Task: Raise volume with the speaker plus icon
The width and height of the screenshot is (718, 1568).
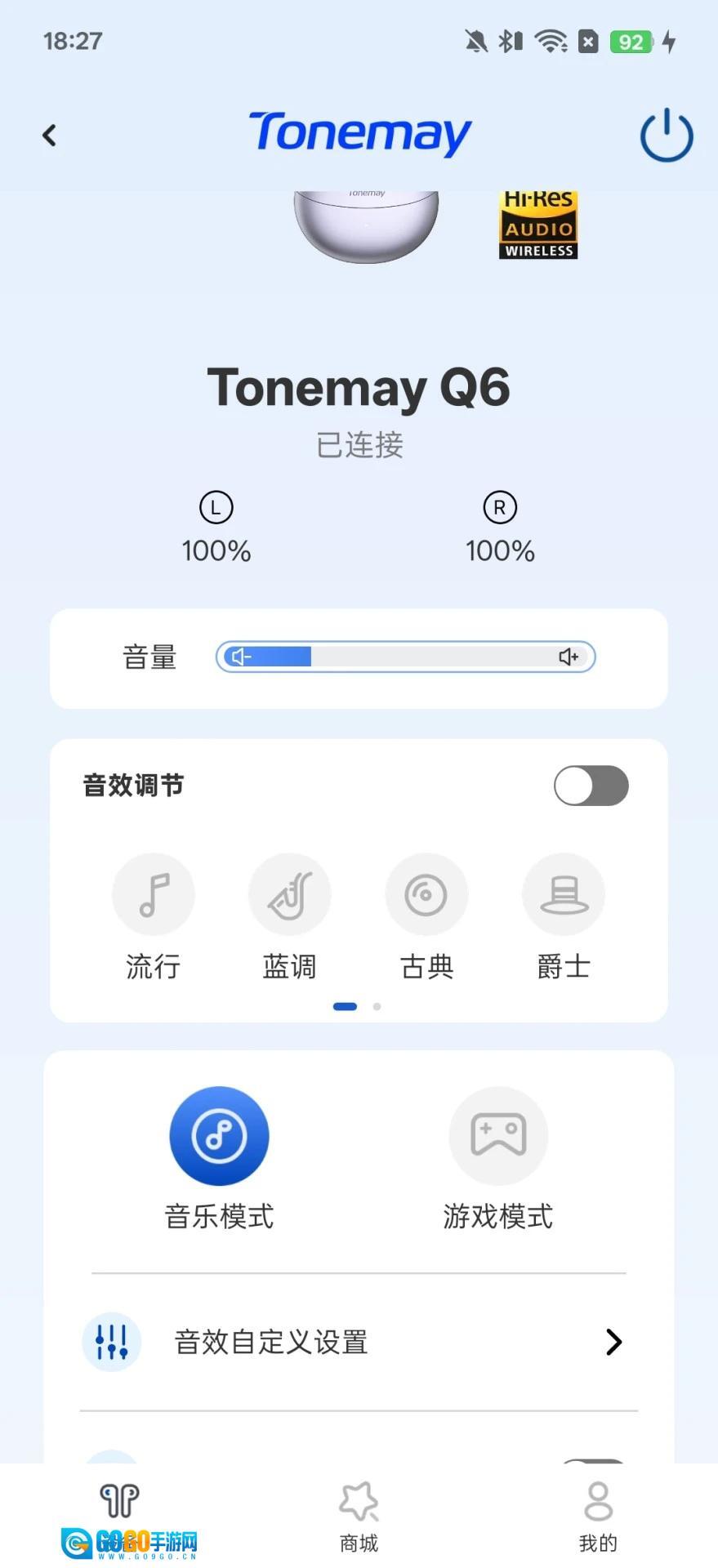Action: 569,657
